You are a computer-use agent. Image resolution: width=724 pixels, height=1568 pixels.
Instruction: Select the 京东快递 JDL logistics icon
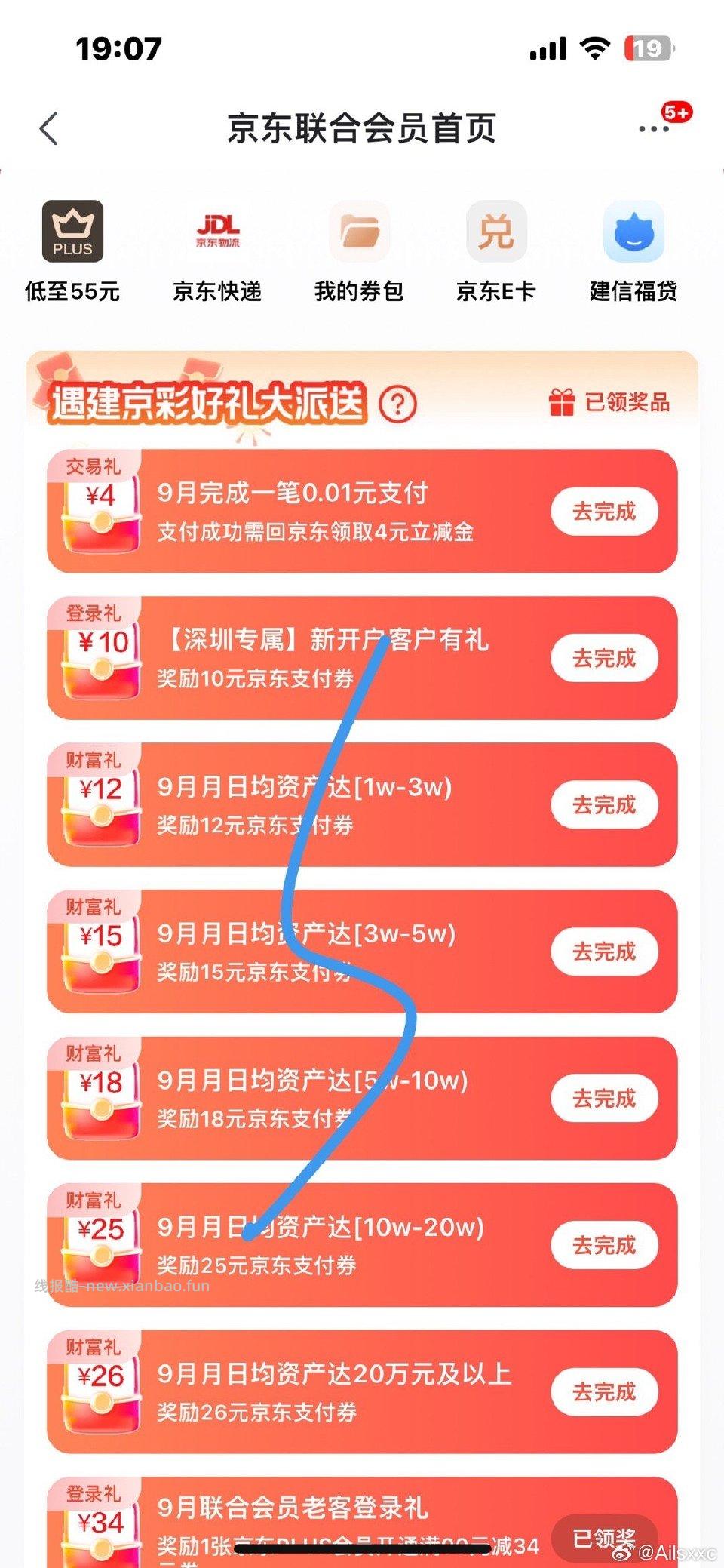[217, 230]
